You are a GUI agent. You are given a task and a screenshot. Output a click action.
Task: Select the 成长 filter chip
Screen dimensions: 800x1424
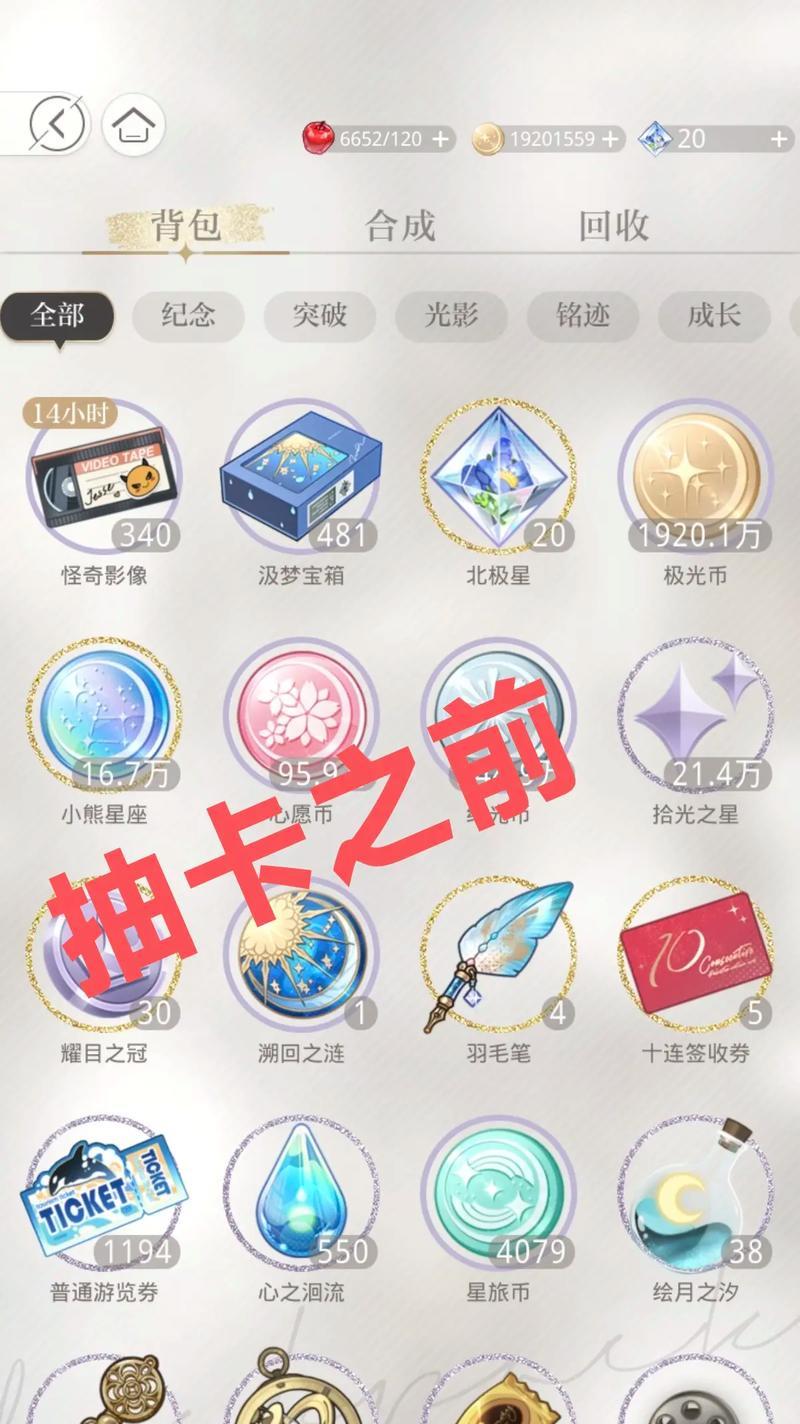(713, 316)
